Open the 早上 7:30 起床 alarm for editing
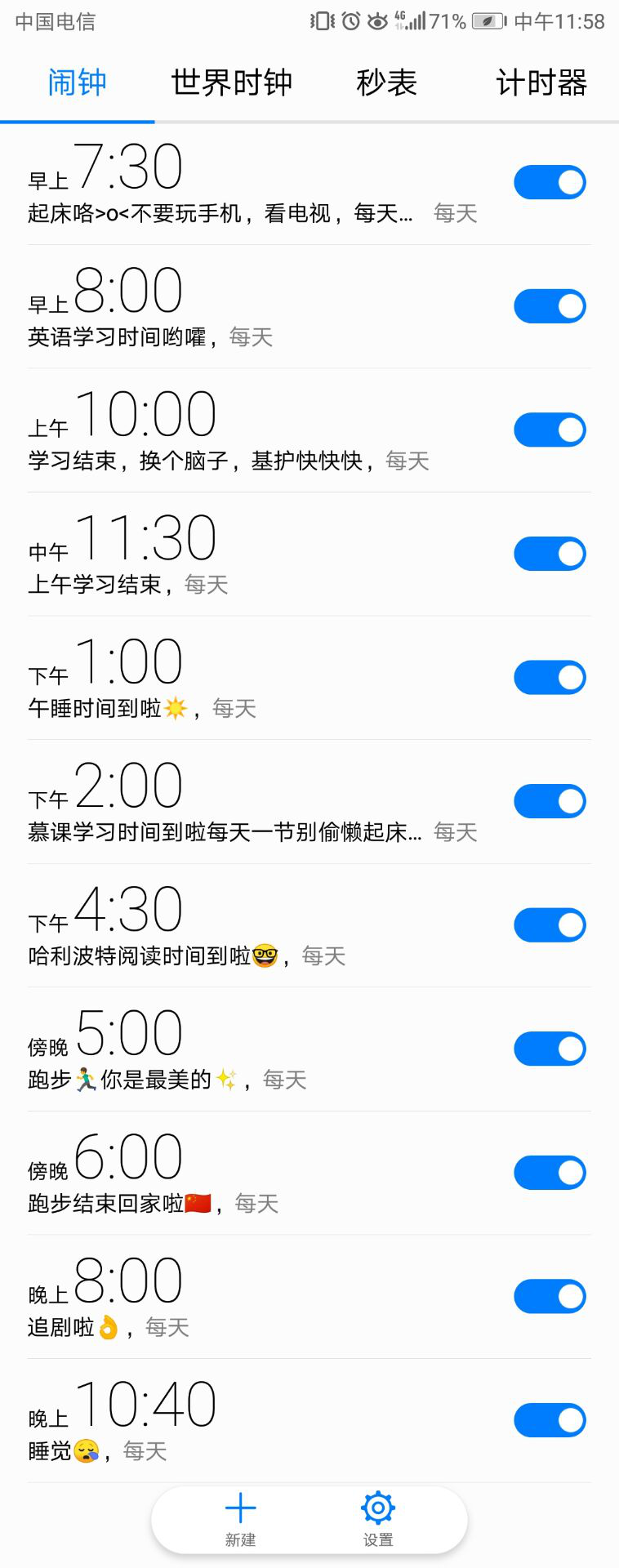 click(x=245, y=183)
